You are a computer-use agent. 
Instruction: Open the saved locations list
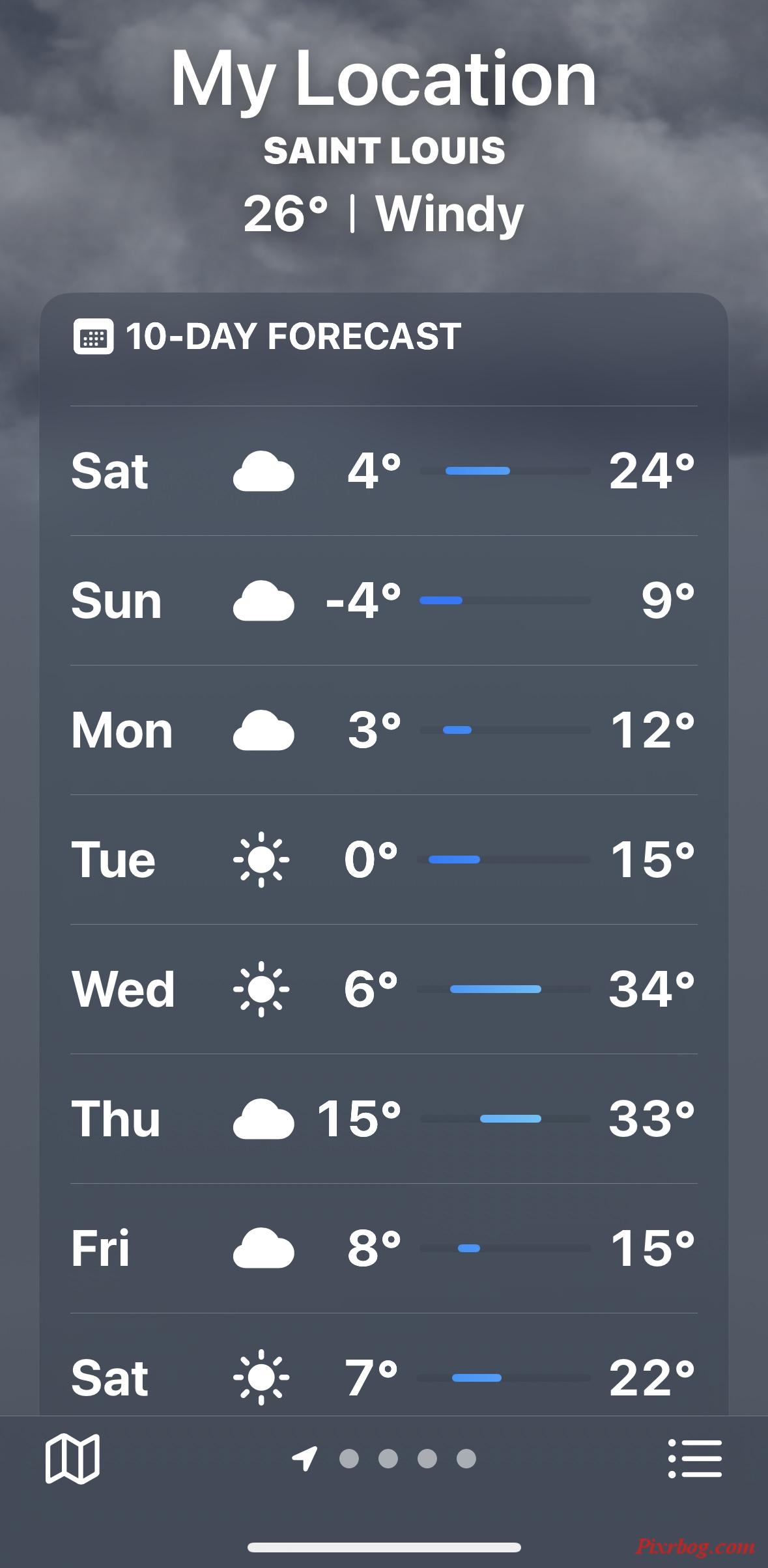(694, 1459)
